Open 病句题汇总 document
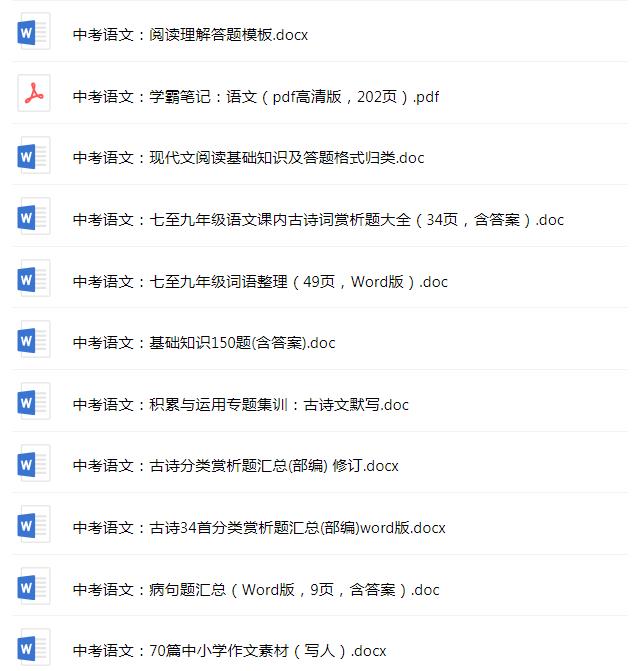640x671 pixels. tap(256, 590)
